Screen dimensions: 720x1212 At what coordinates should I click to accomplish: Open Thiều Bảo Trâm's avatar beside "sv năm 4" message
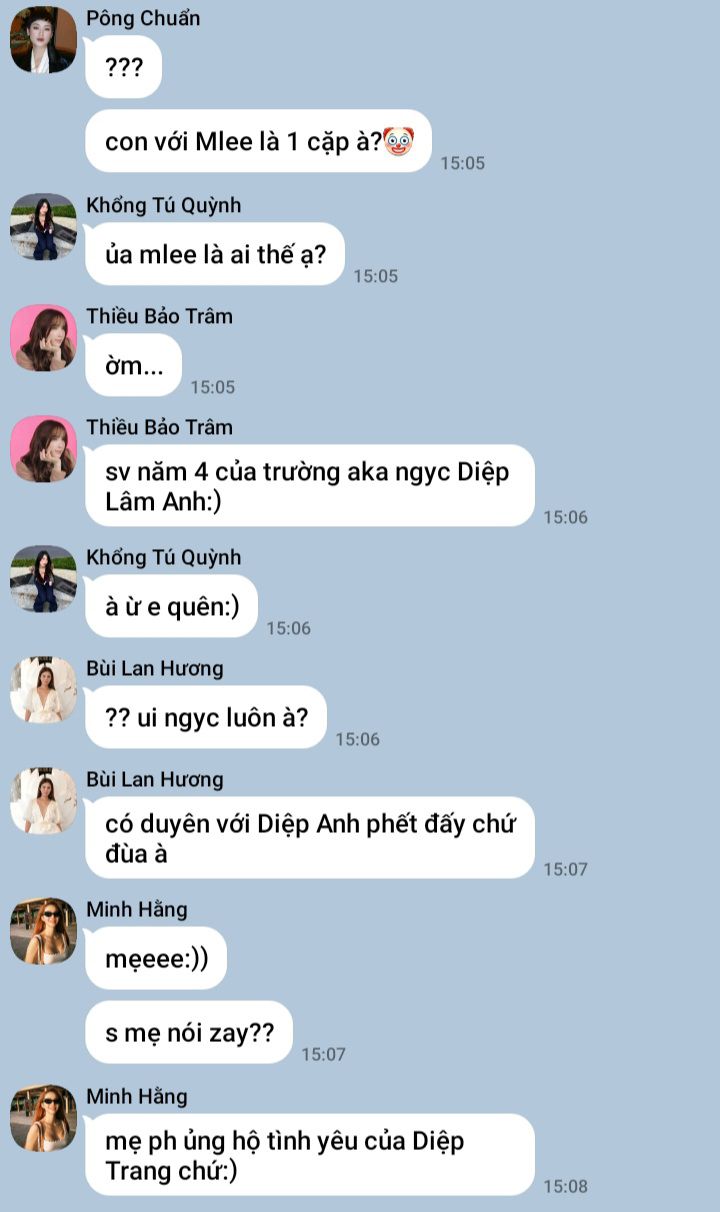pos(43,449)
